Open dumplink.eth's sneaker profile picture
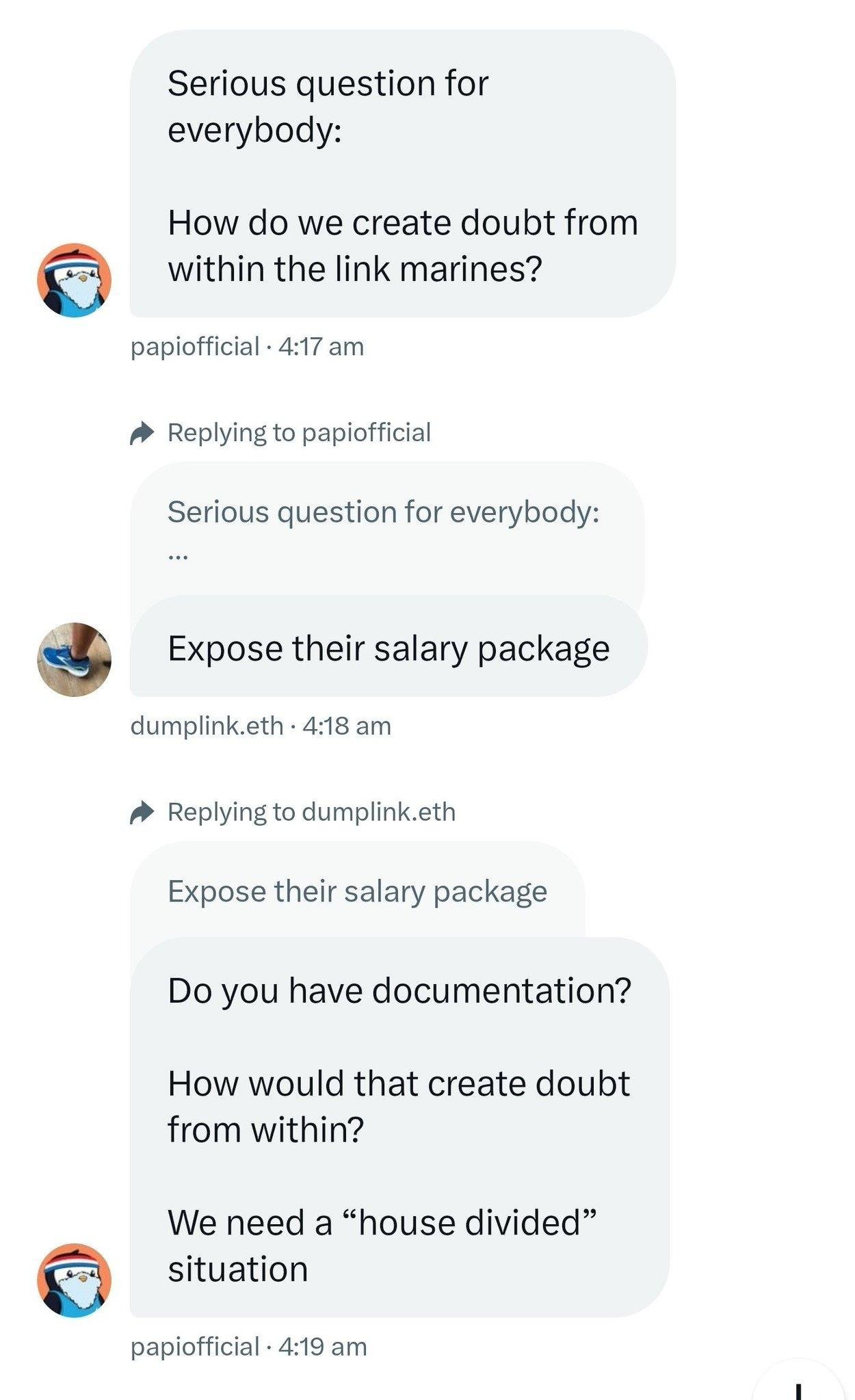This screenshot has height=1400, width=855. click(x=74, y=659)
